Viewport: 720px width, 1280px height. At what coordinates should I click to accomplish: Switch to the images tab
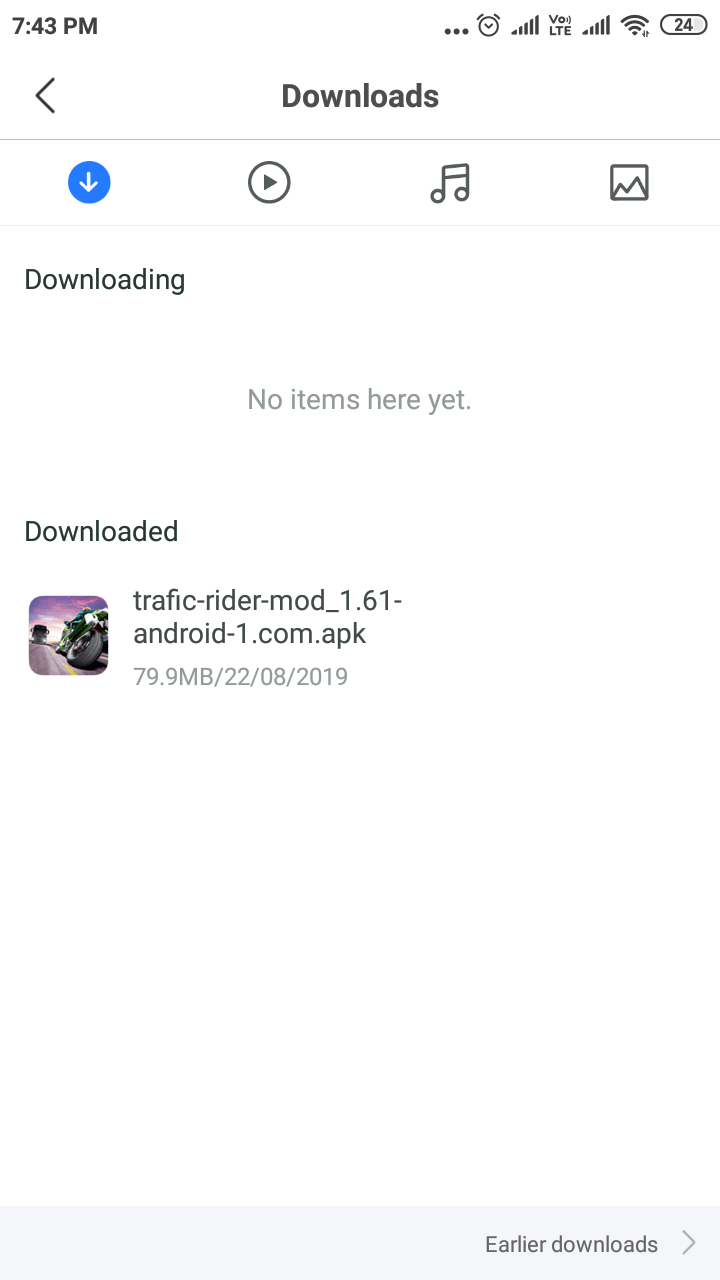coord(629,183)
